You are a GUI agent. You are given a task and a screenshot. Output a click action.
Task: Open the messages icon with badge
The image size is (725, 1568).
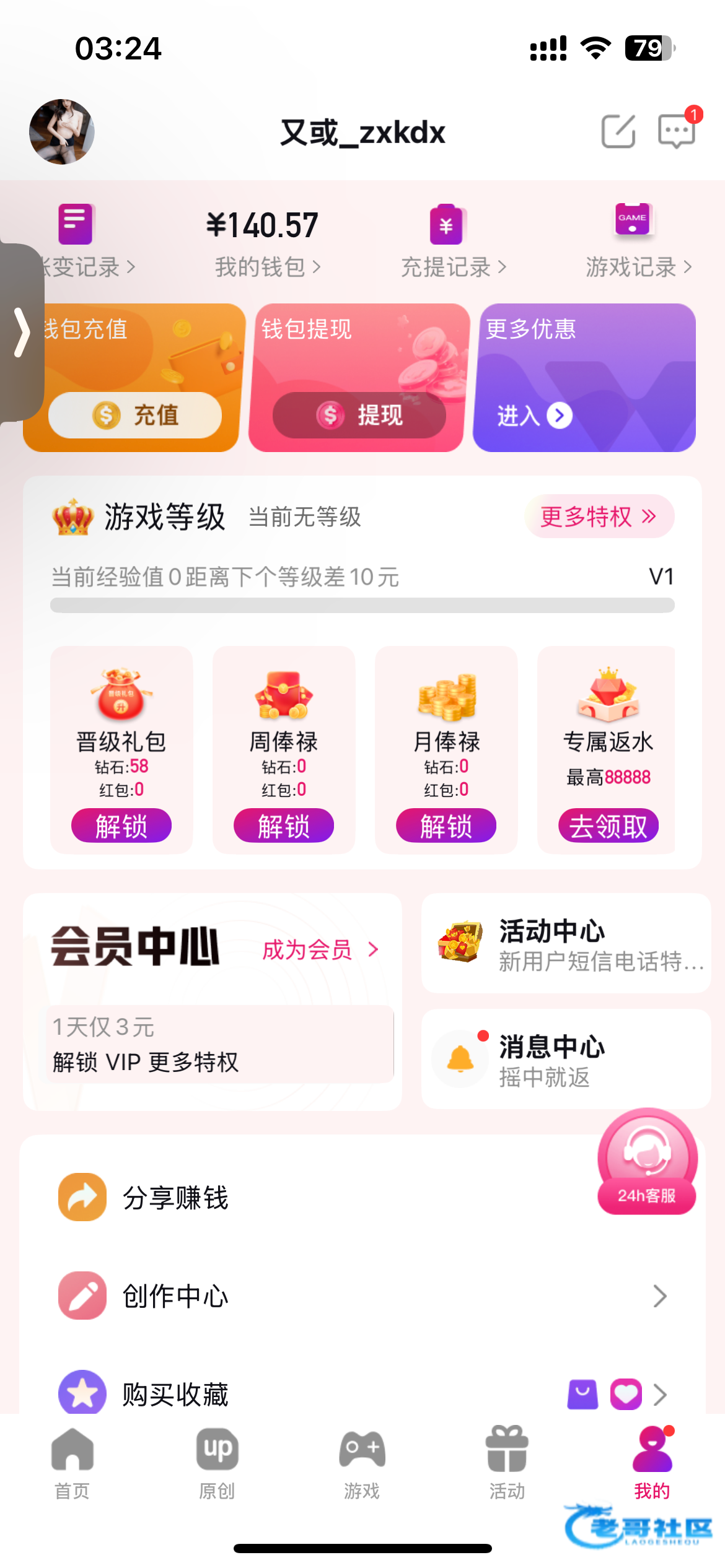click(676, 131)
